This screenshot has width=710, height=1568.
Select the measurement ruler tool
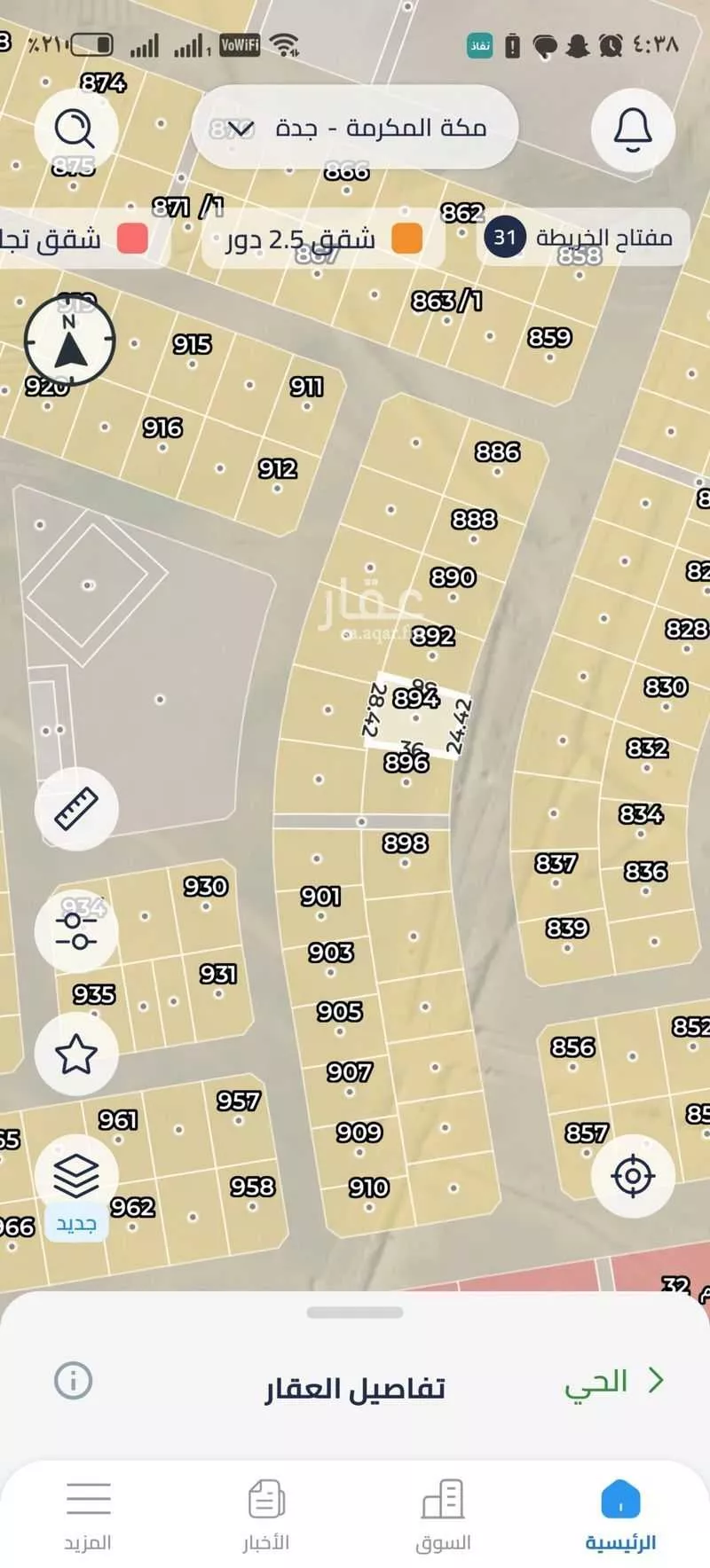tap(76, 807)
